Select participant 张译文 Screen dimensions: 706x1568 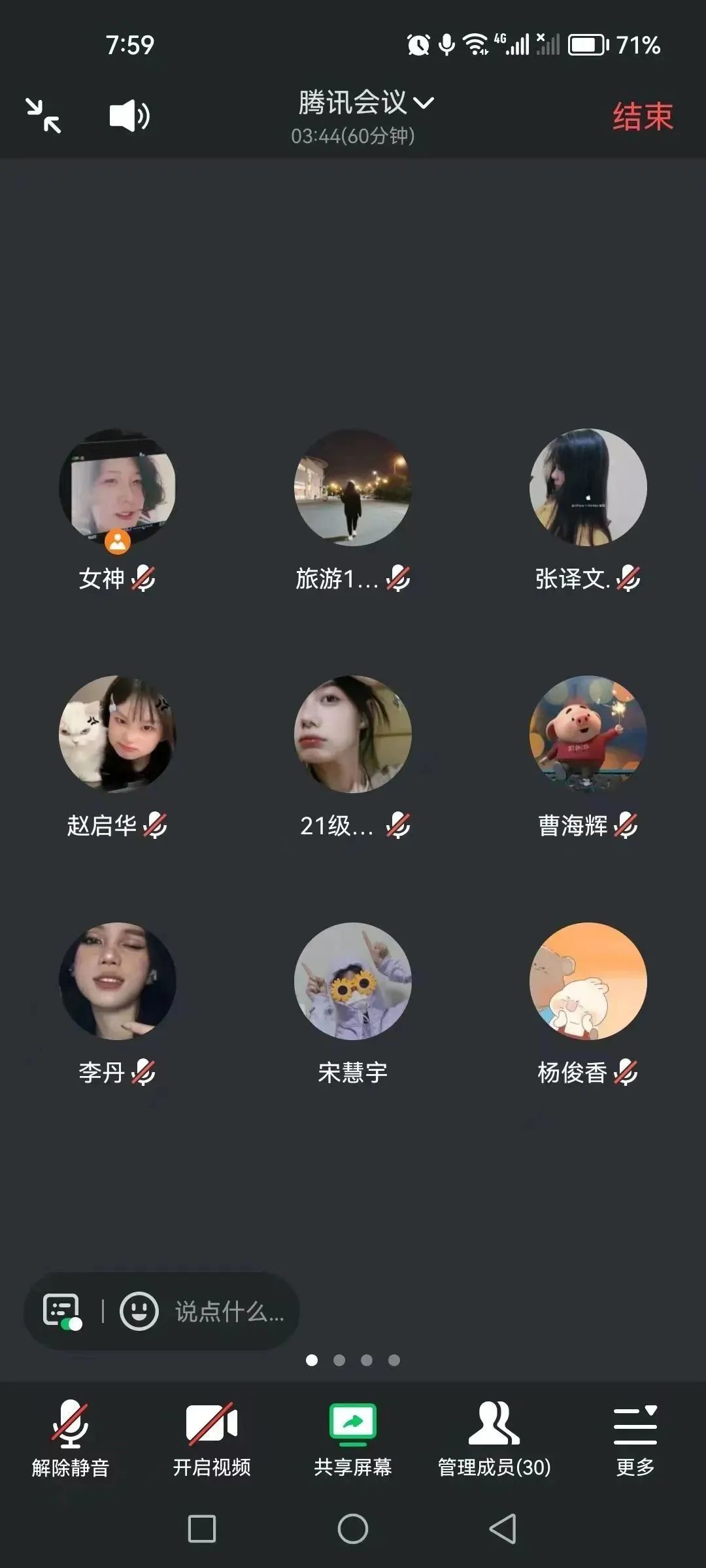588,487
